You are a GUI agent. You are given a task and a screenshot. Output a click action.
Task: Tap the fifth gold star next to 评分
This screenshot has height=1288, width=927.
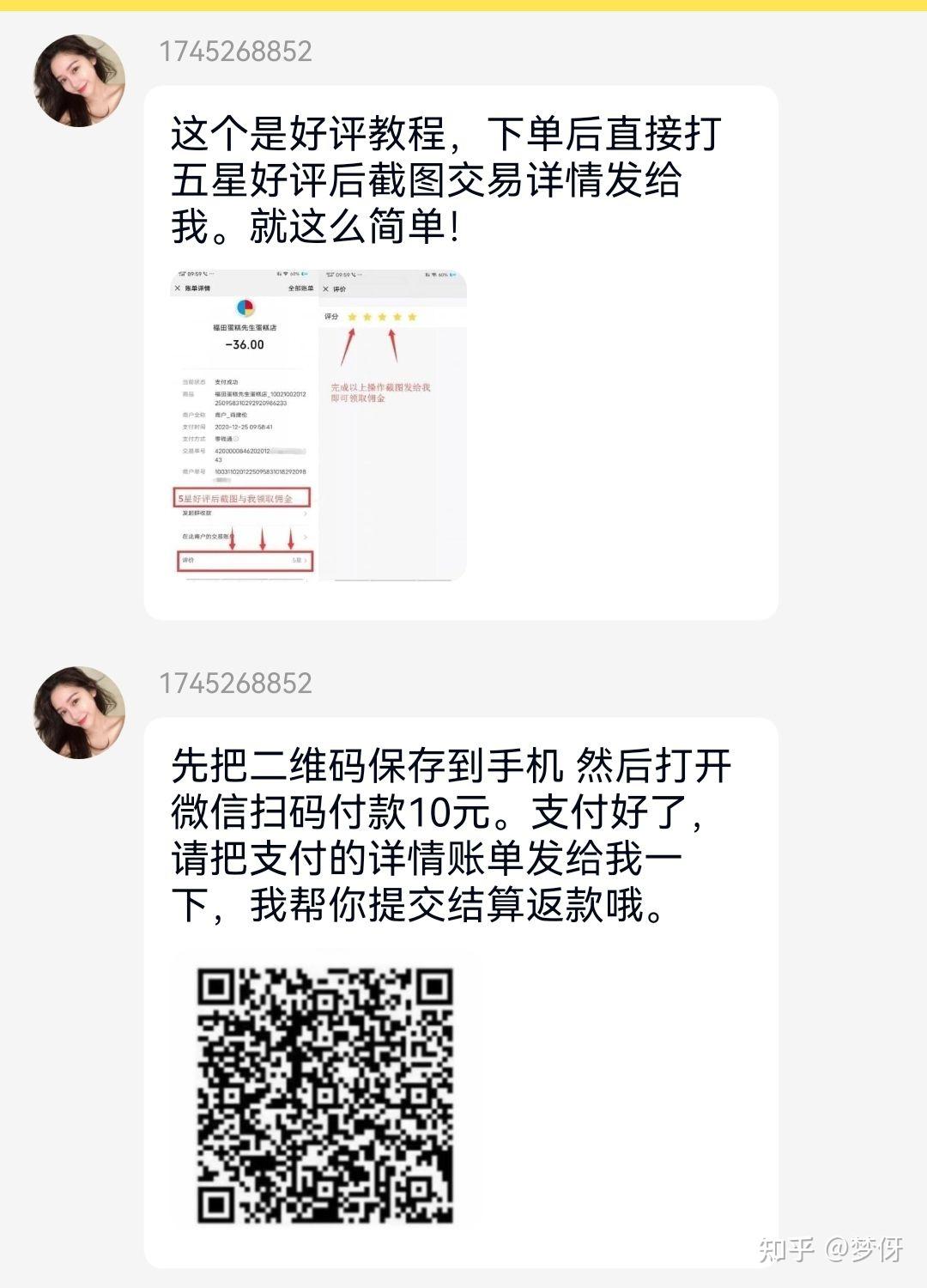click(x=412, y=318)
